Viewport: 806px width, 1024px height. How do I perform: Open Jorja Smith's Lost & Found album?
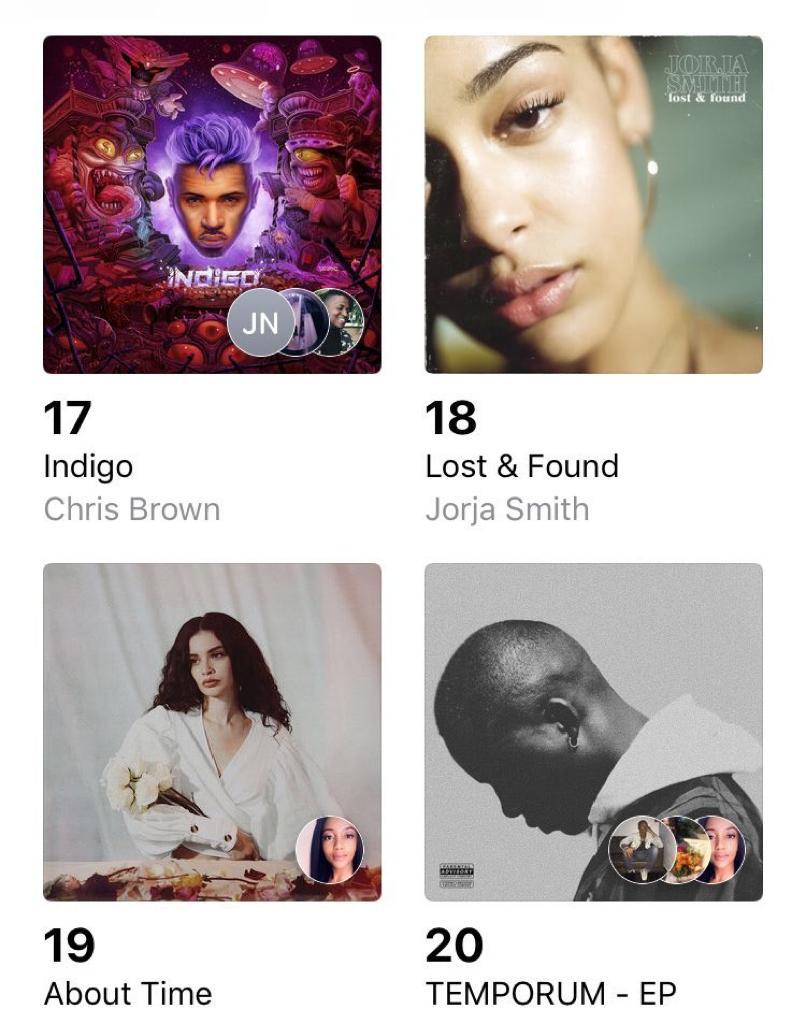pos(593,205)
